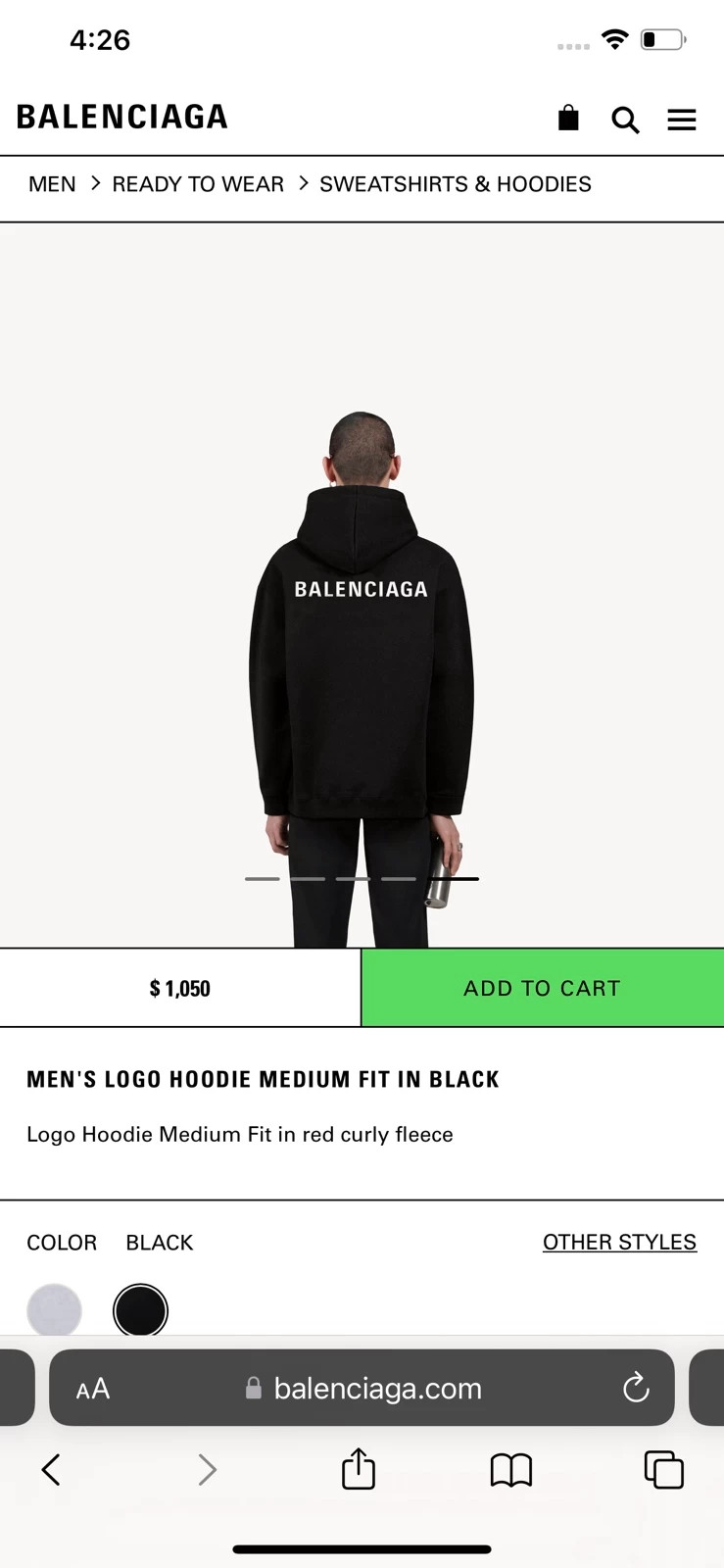Reload the page
The image size is (724, 1568).
pos(636,1388)
